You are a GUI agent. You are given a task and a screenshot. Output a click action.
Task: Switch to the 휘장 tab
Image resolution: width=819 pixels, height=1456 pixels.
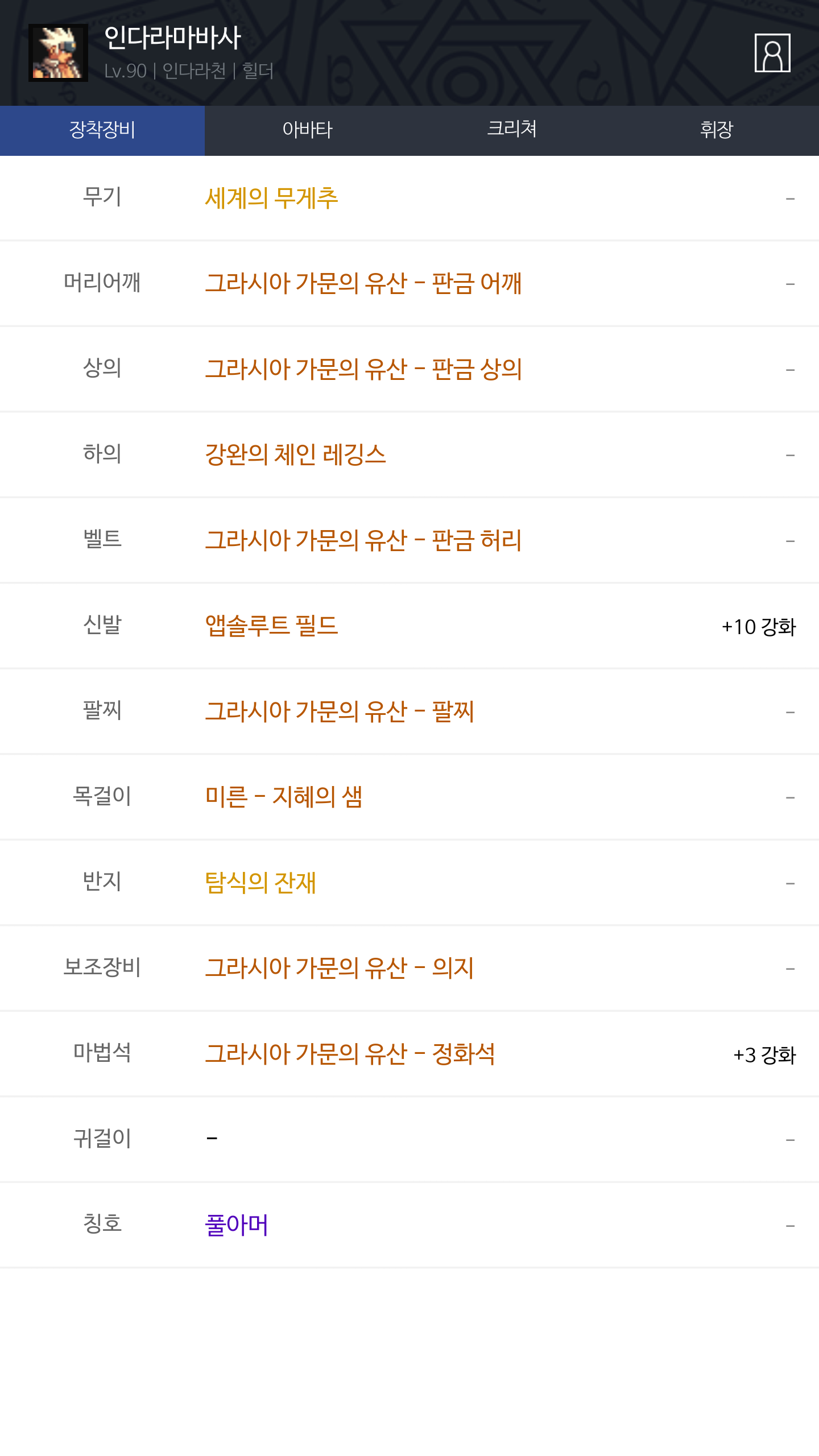coord(716,130)
